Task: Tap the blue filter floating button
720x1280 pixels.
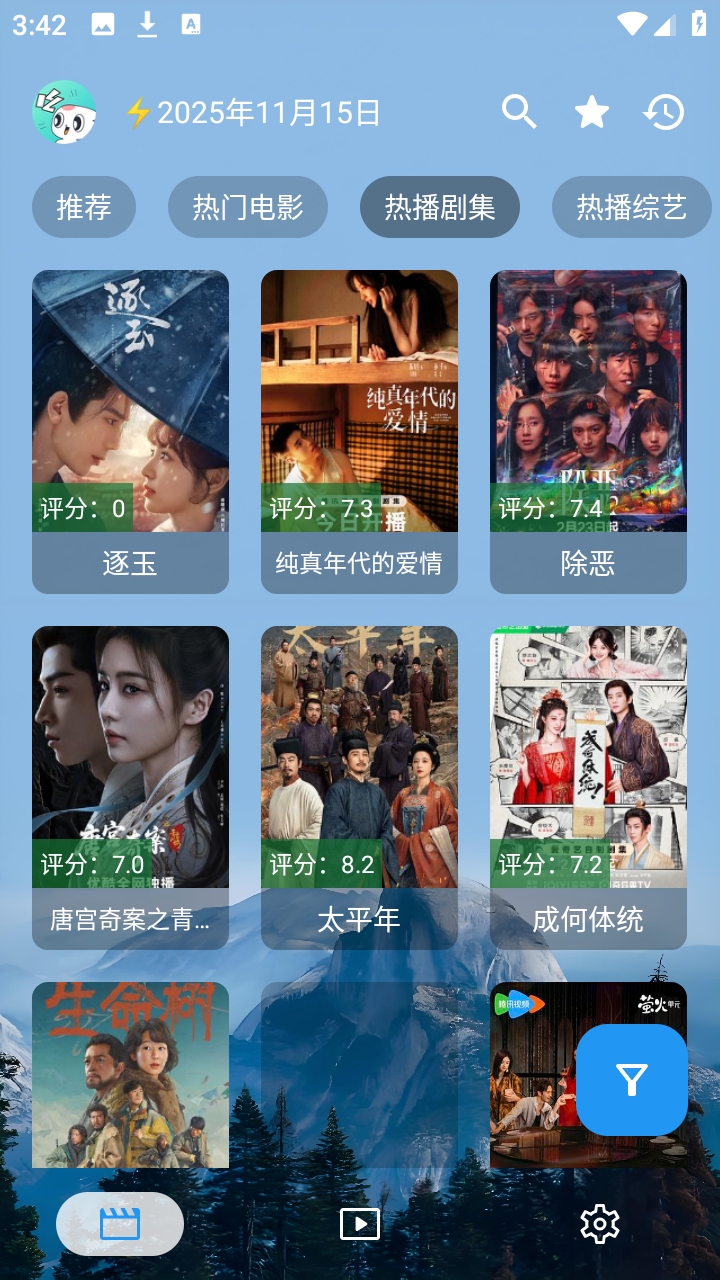Action: [632, 1080]
